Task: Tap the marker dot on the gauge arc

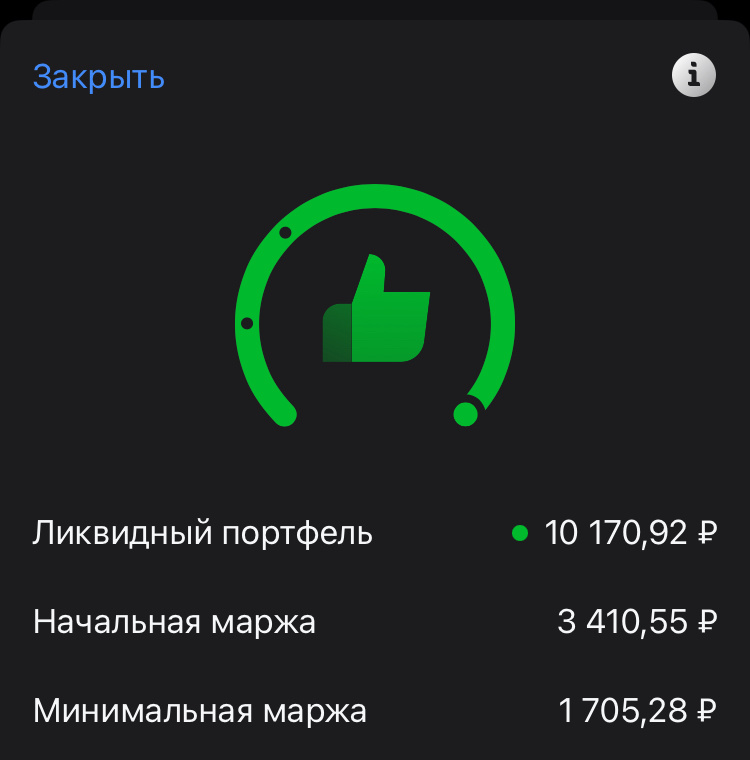Action: click(284, 232)
